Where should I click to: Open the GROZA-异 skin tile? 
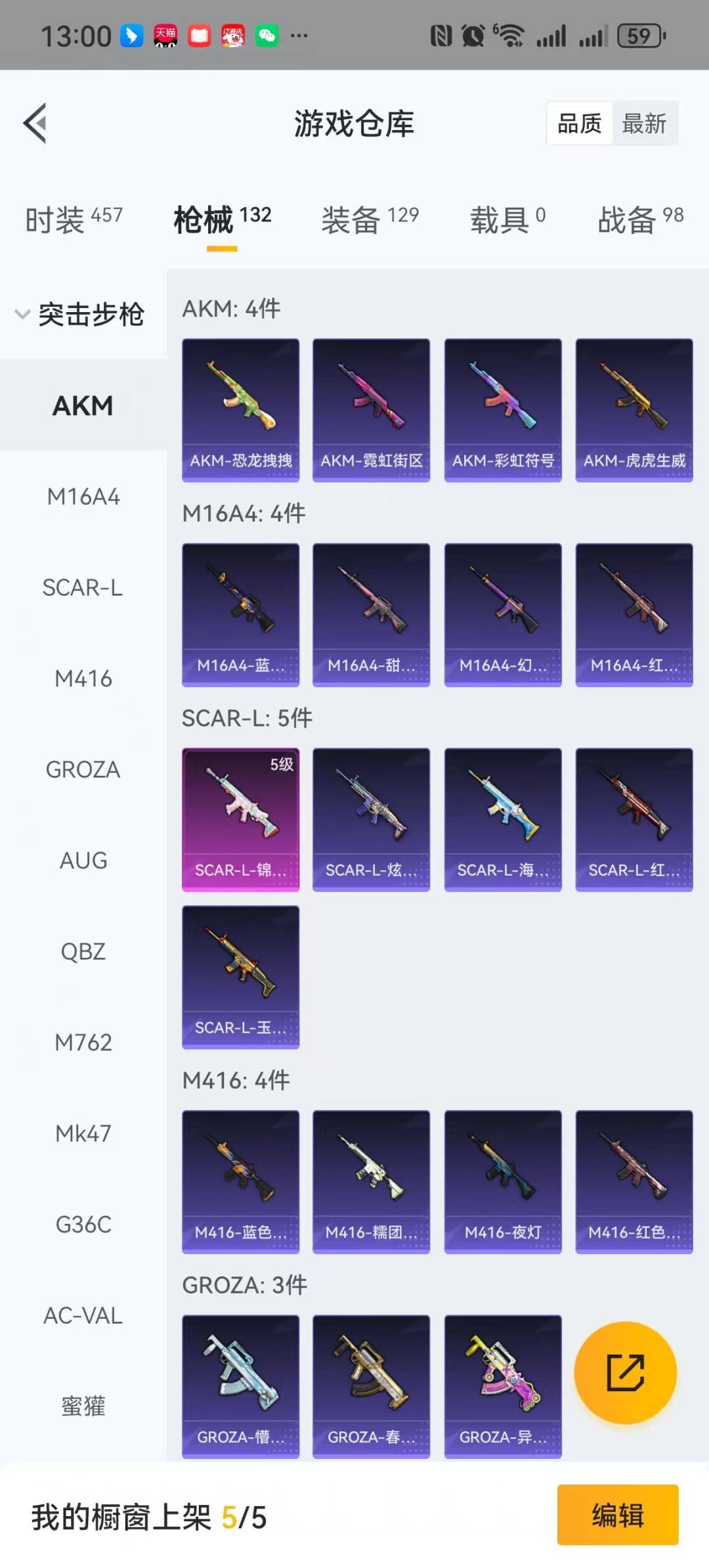(503, 1386)
